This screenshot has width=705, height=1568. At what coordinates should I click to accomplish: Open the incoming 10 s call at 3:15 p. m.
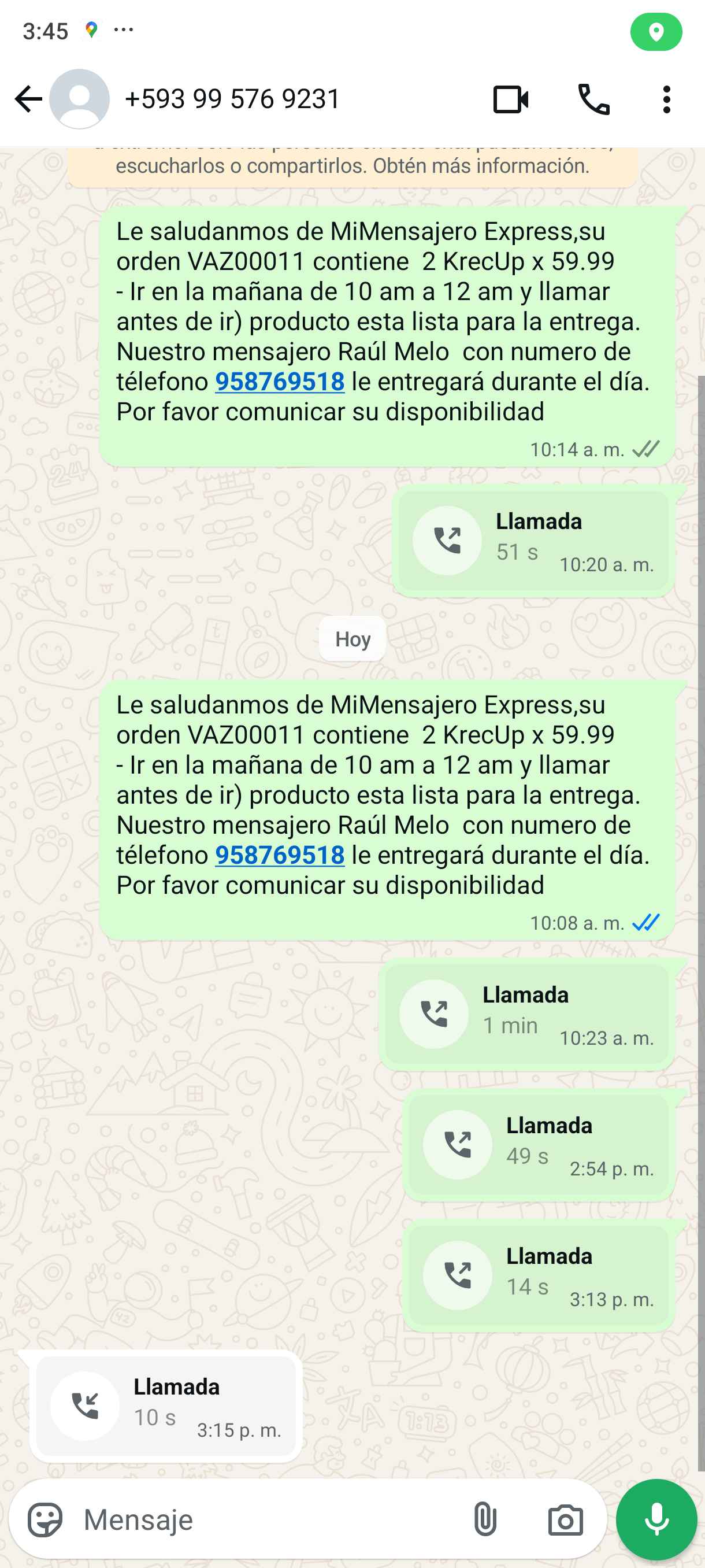point(165,1406)
